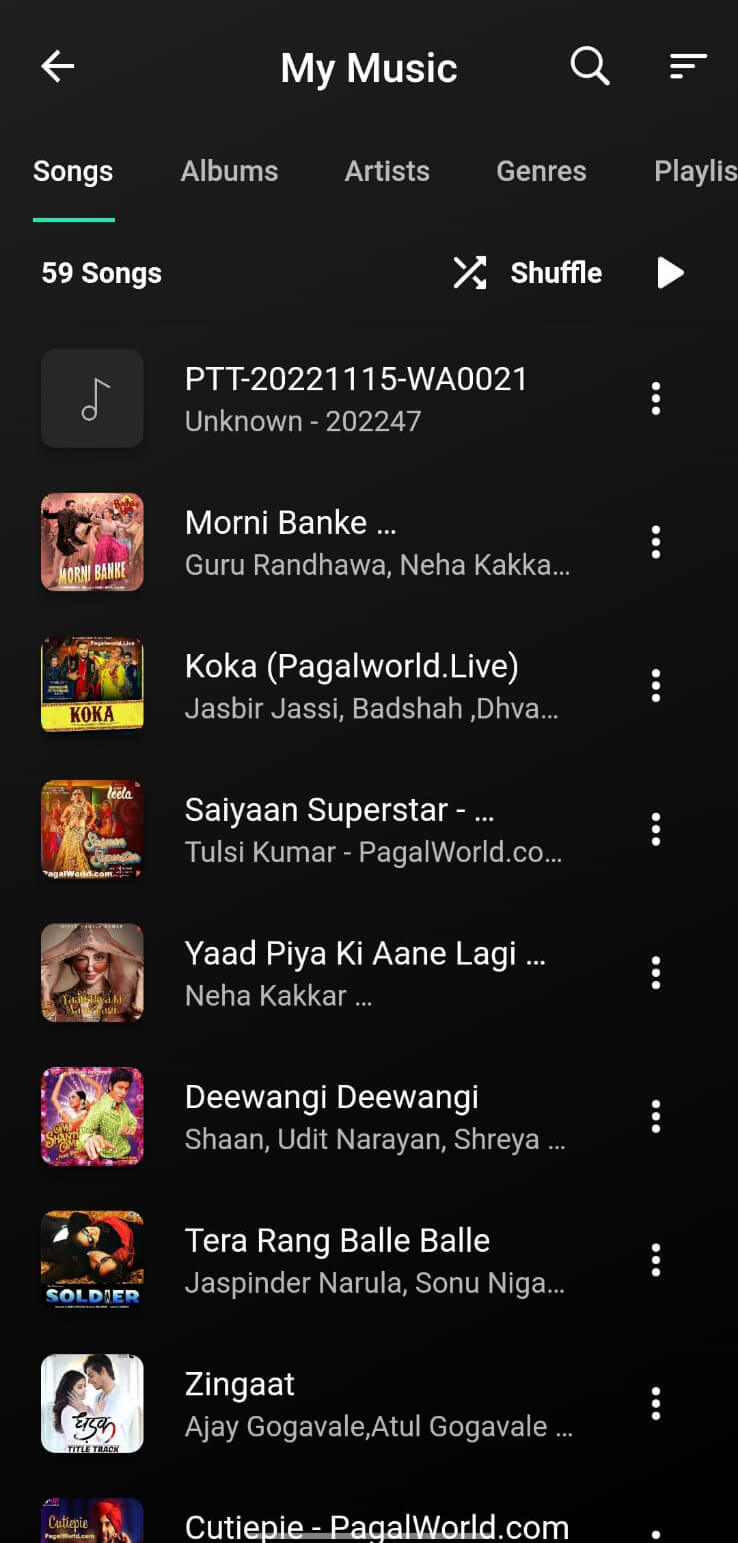Open search in My Music
This screenshot has width=738, height=1543.
click(x=589, y=67)
